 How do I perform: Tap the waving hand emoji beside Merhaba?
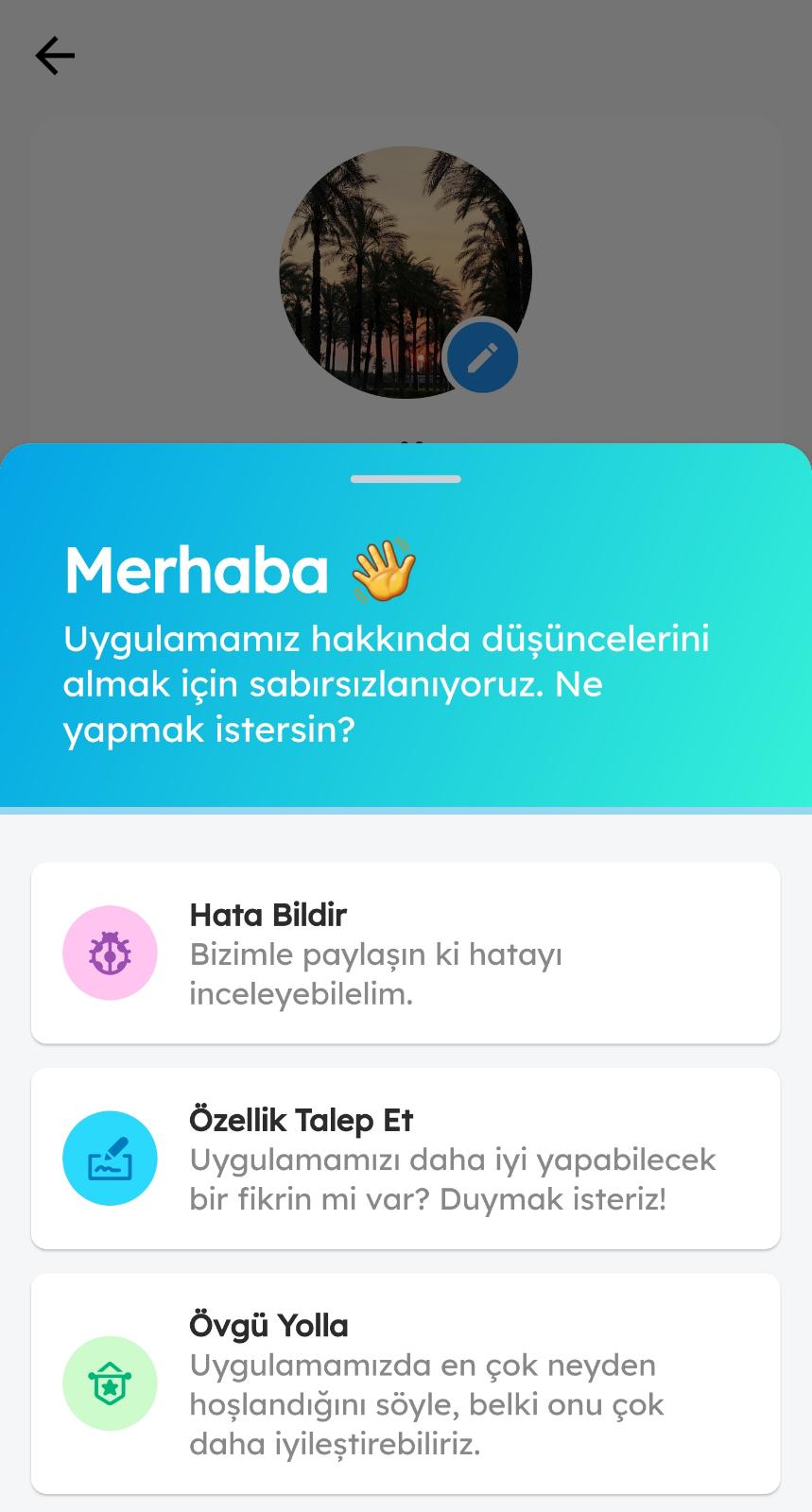click(x=382, y=569)
